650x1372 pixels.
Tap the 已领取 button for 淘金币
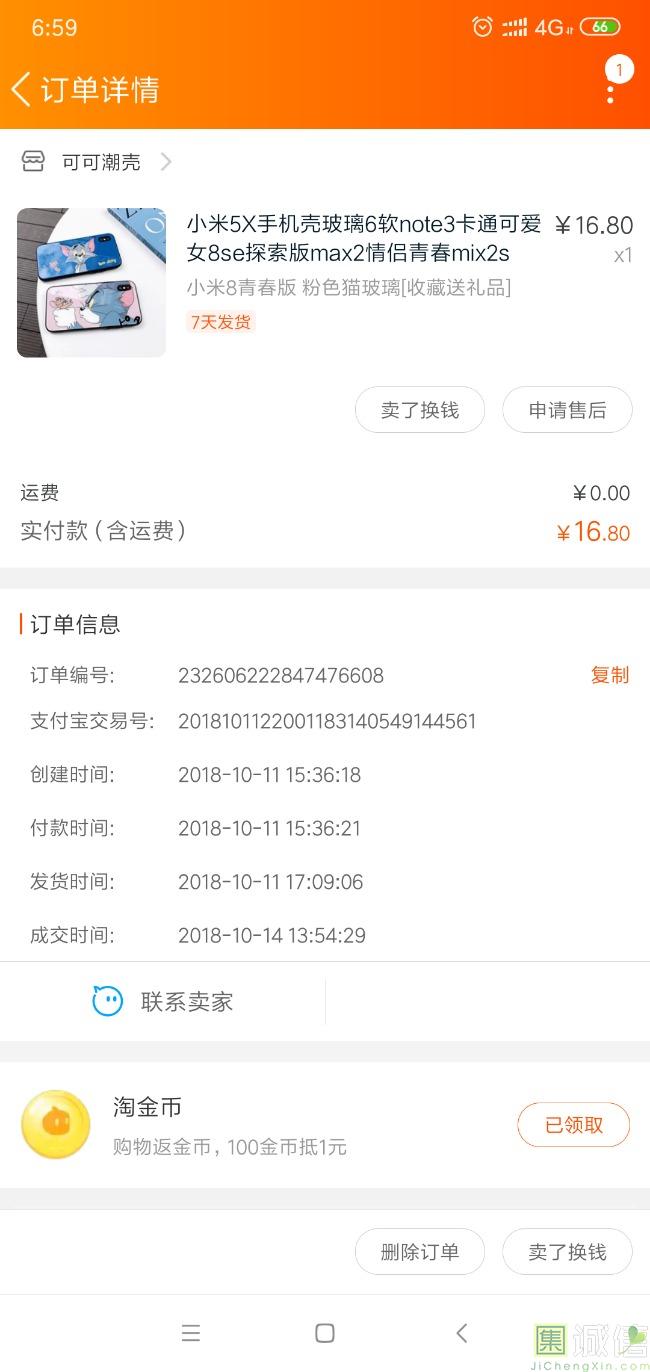pos(573,1125)
